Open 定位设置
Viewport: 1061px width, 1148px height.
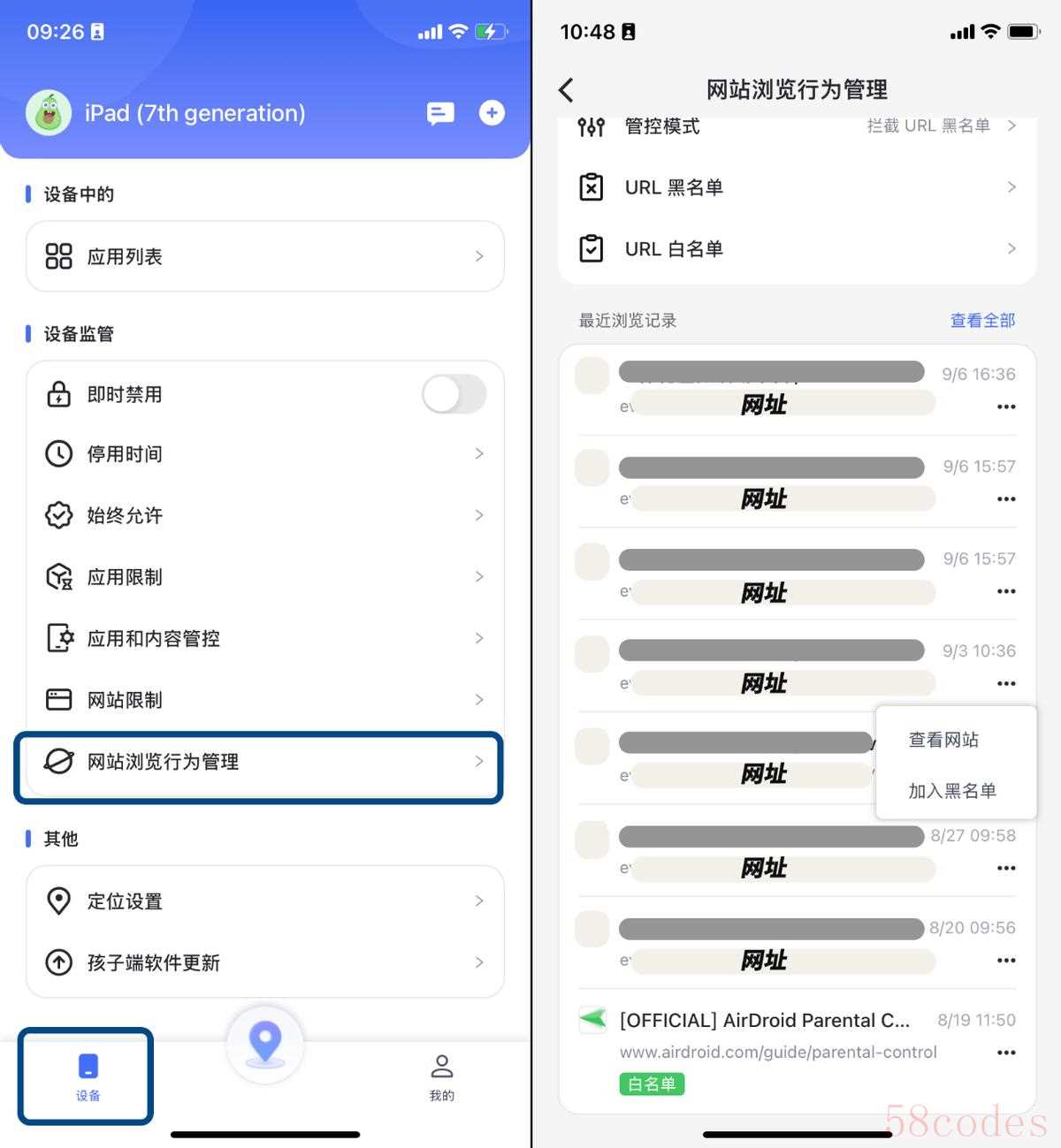(264, 901)
